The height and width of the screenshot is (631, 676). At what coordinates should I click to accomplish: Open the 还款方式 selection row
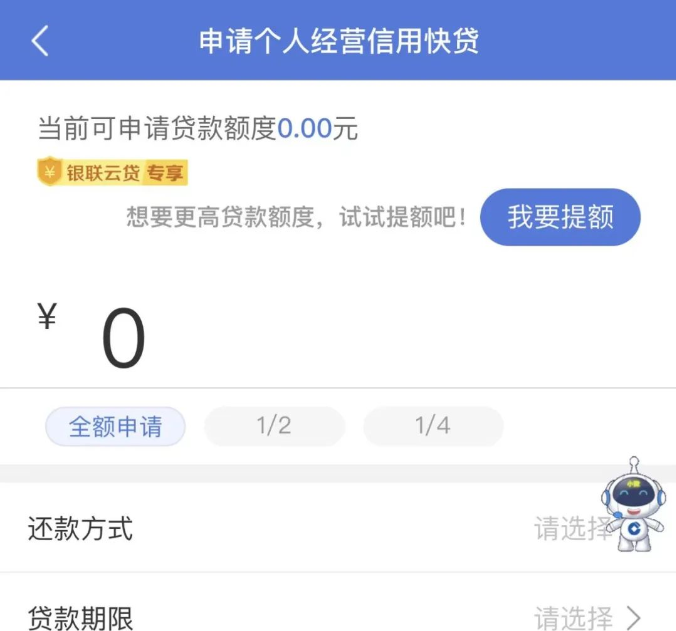point(300,528)
